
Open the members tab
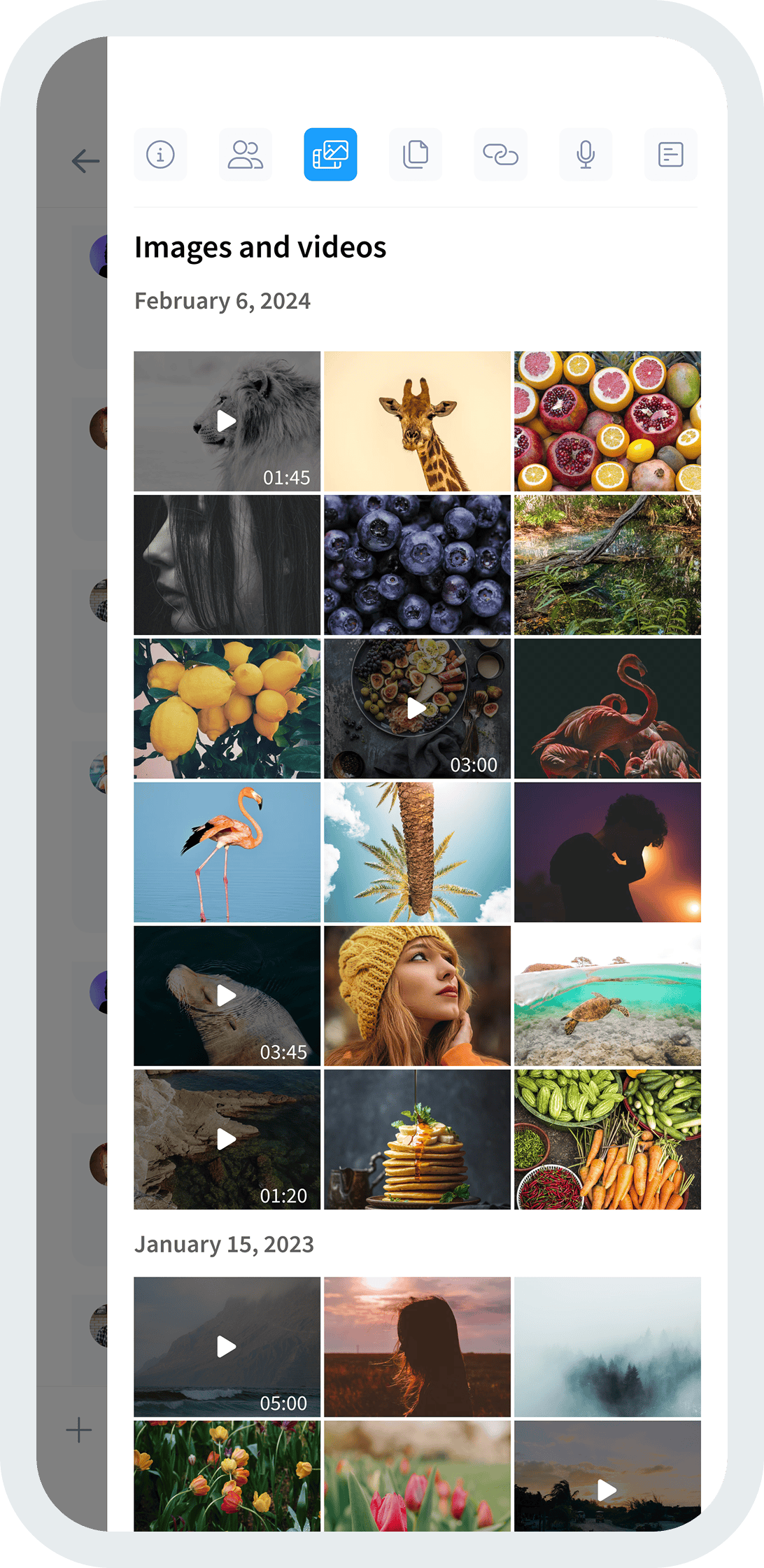tap(246, 154)
